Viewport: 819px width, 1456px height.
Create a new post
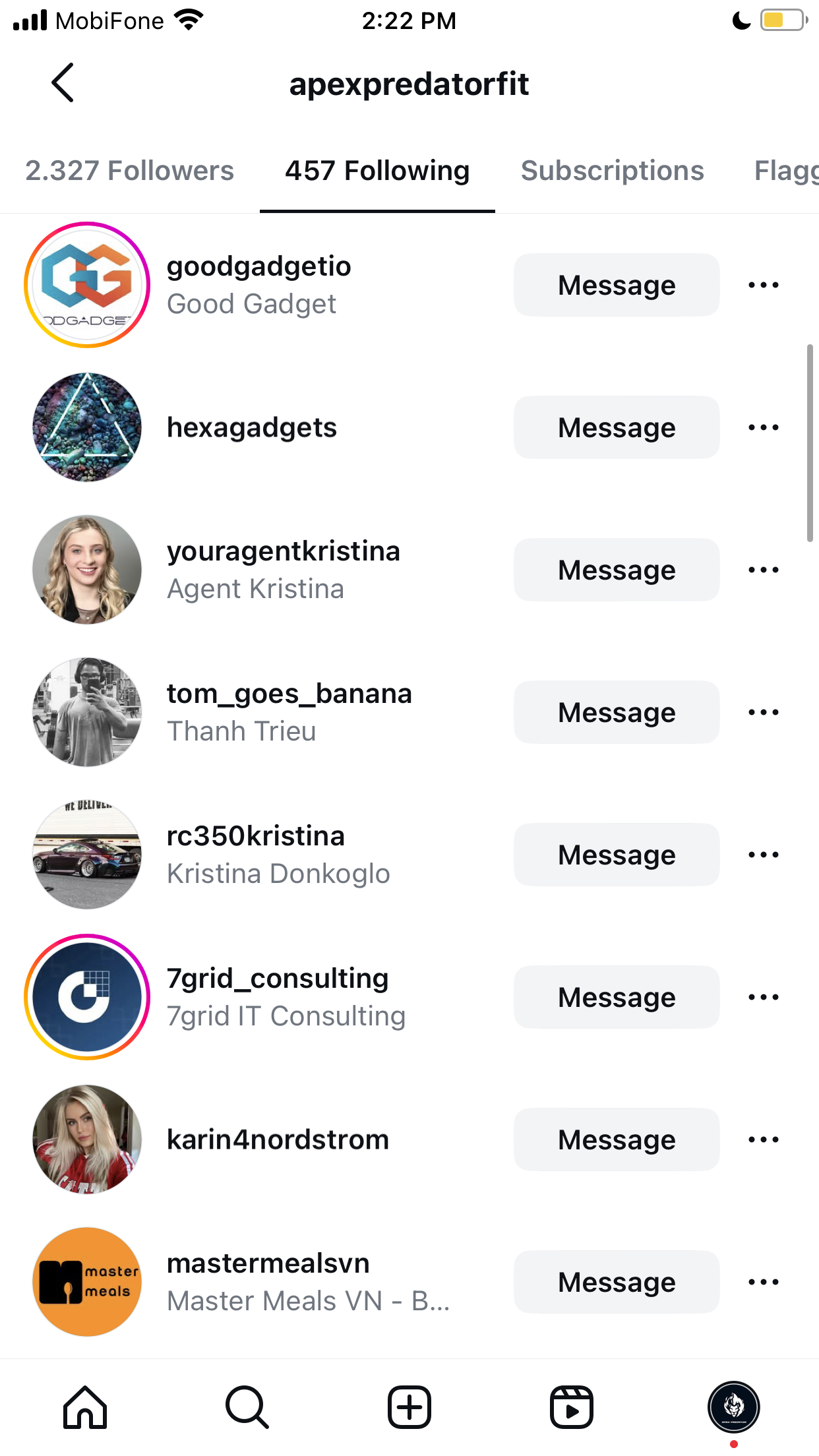click(x=409, y=1407)
